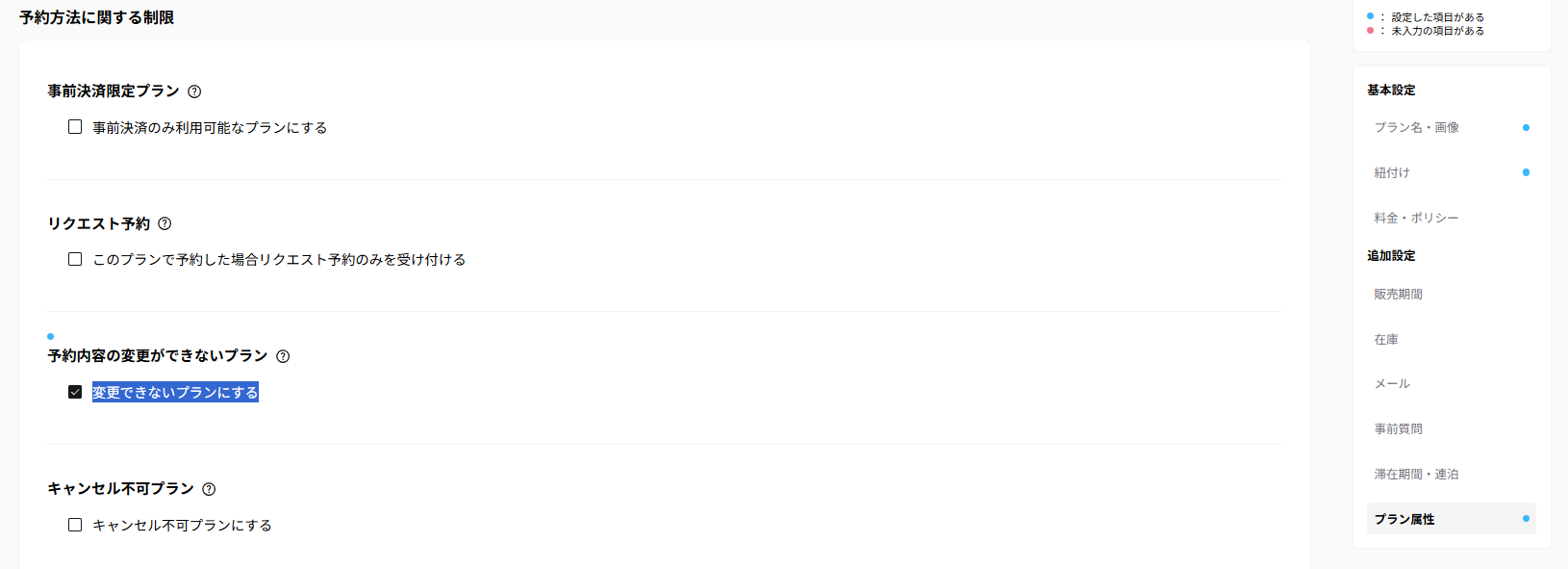Select the 在庫 section
The height and width of the screenshot is (569, 1568).
[x=1386, y=339]
